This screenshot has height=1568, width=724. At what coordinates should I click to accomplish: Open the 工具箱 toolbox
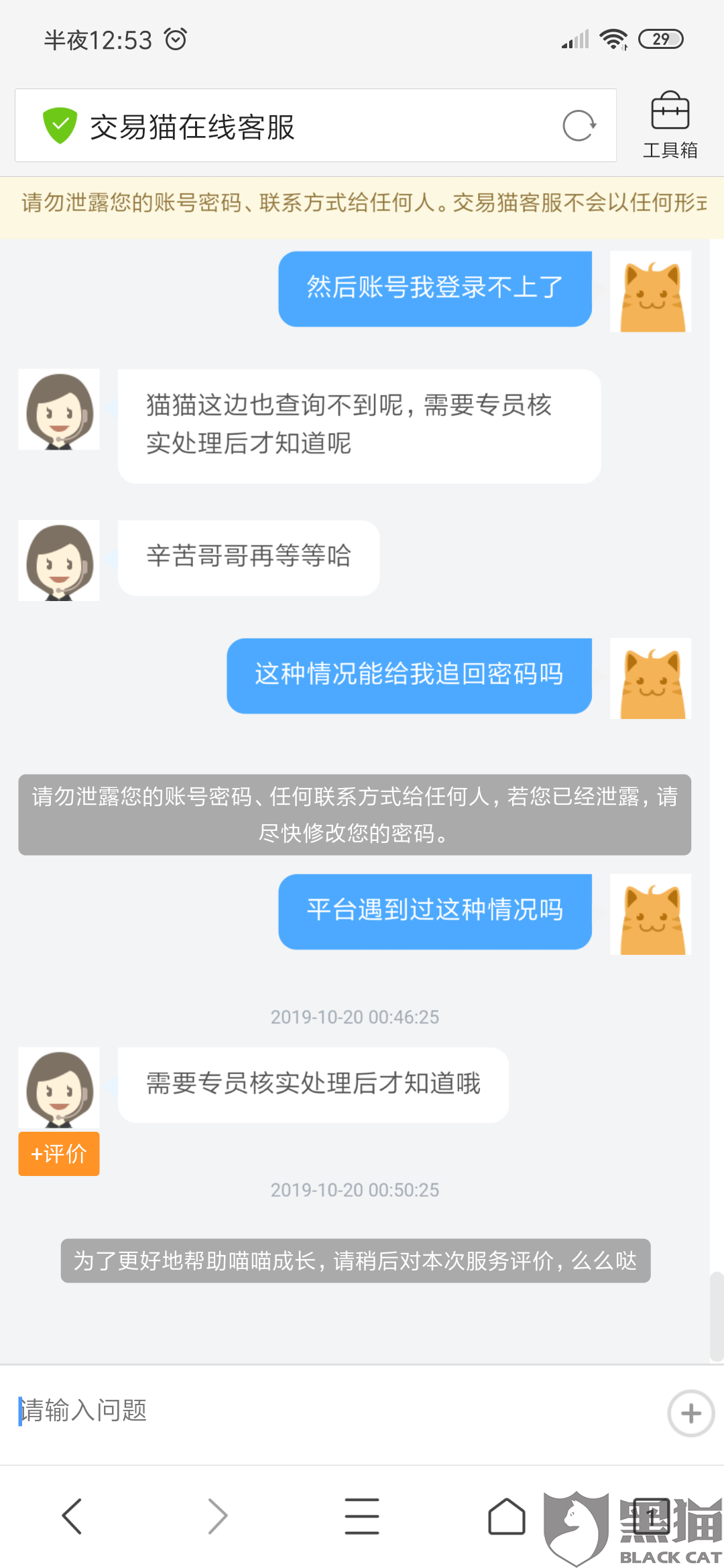coord(670,125)
